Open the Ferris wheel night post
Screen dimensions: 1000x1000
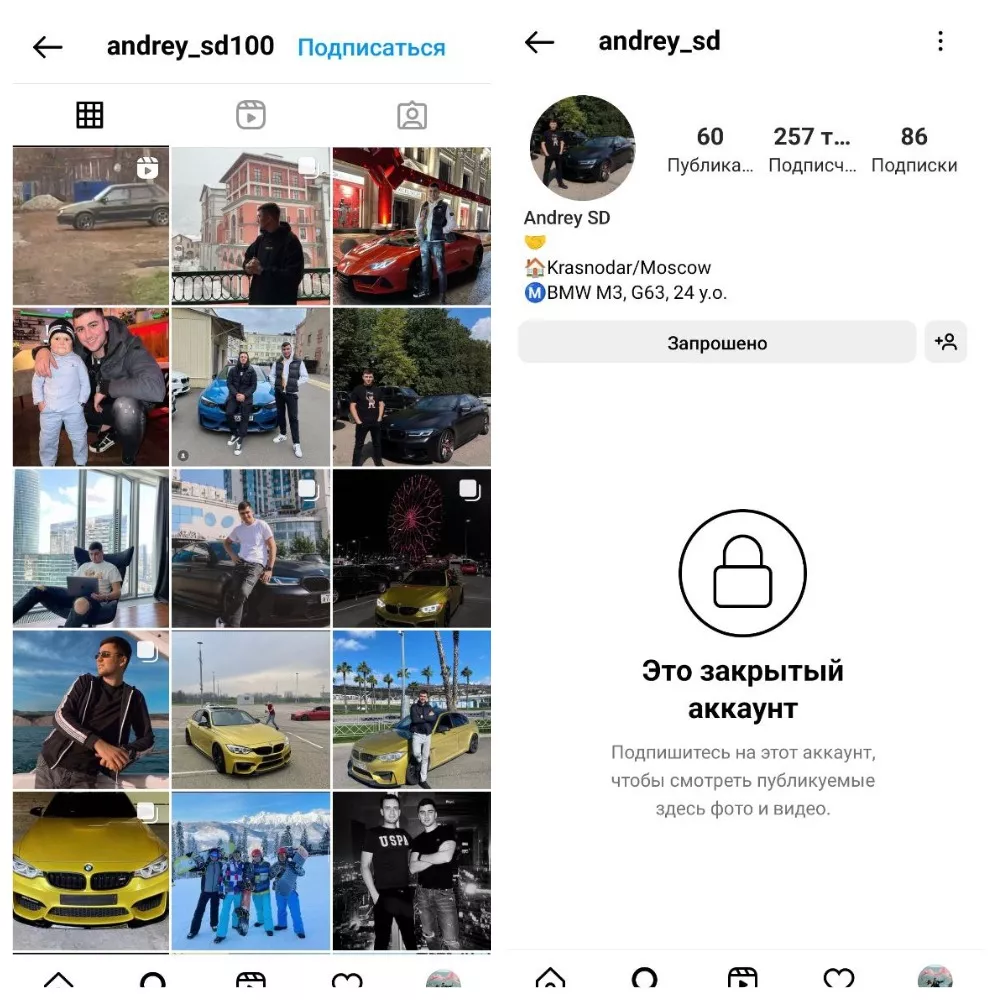(x=411, y=548)
